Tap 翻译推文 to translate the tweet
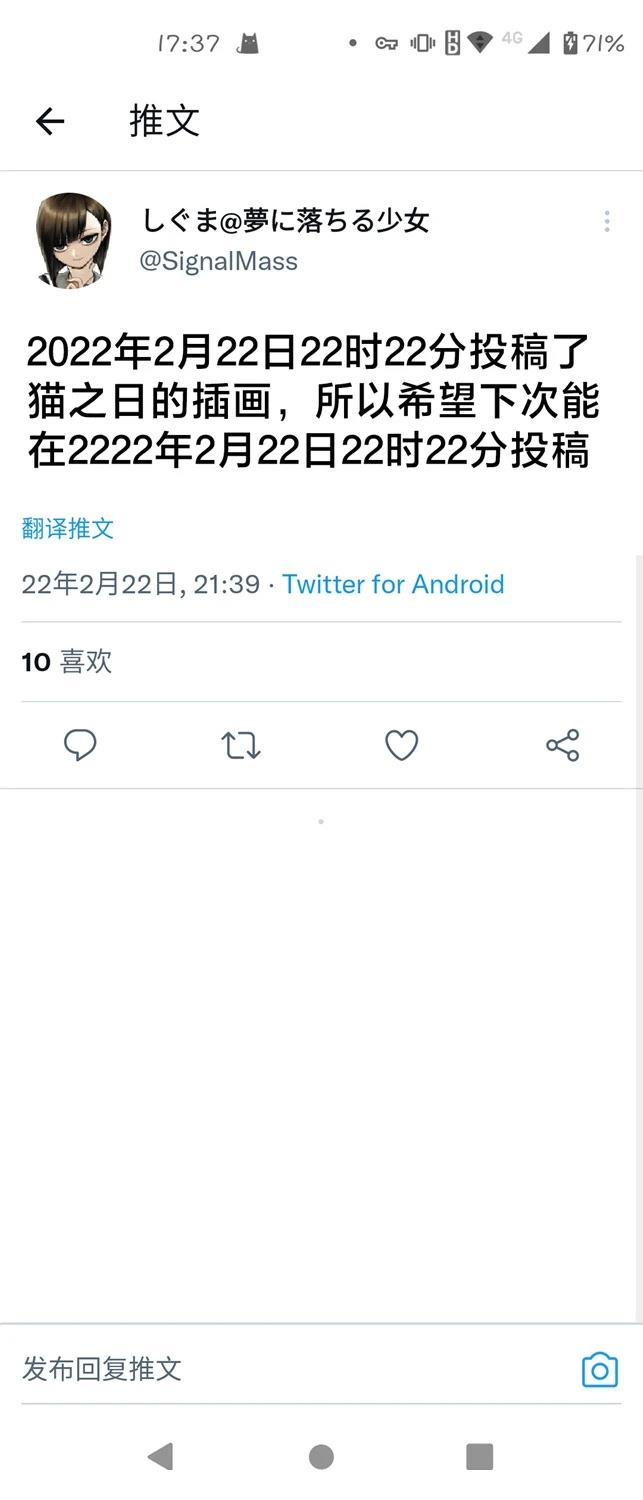Viewport: 643px width, 1500px height. pos(68,528)
